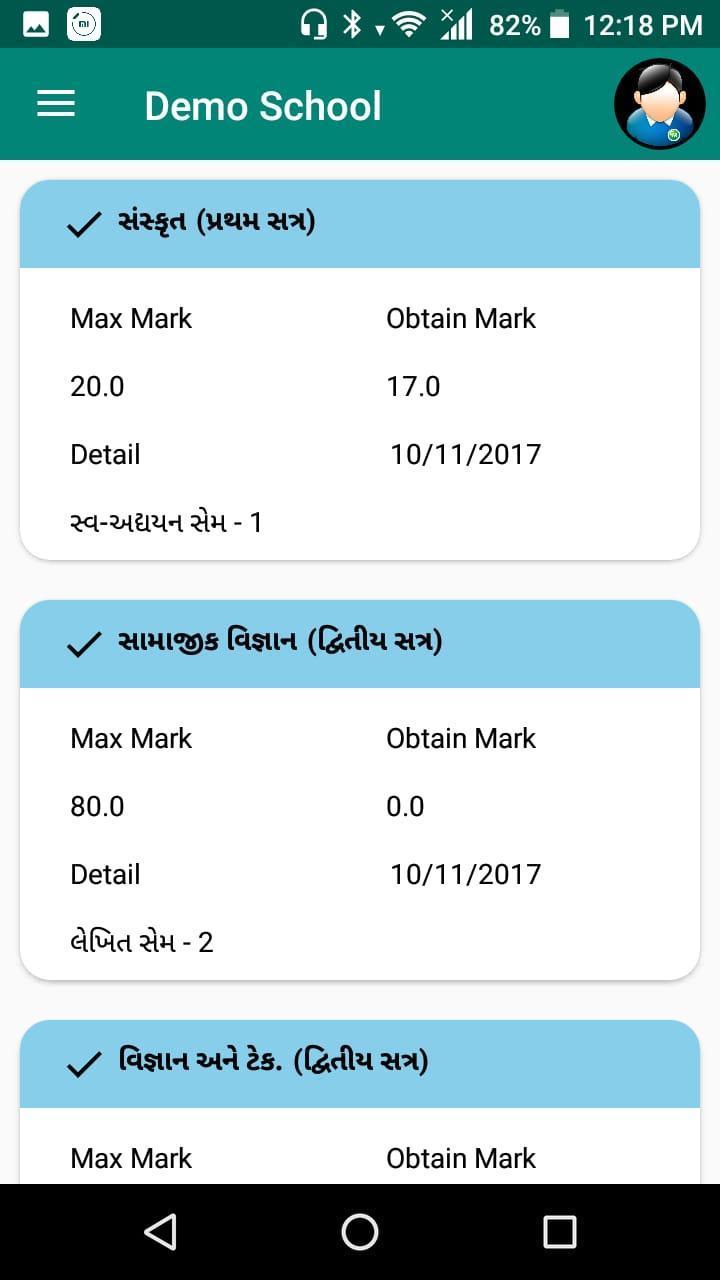720x1280 pixels.
Task: Open the student profile avatar
Action: pyautogui.click(x=658, y=103)
